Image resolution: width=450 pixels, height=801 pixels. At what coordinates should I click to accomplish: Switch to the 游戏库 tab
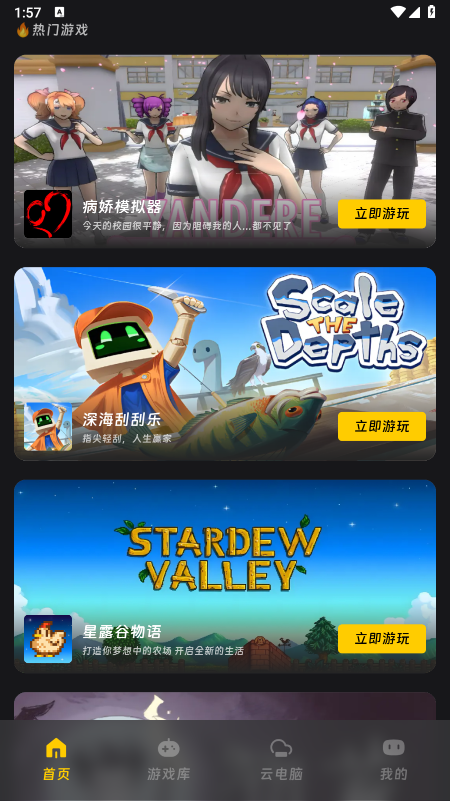[x=169, y=760]
